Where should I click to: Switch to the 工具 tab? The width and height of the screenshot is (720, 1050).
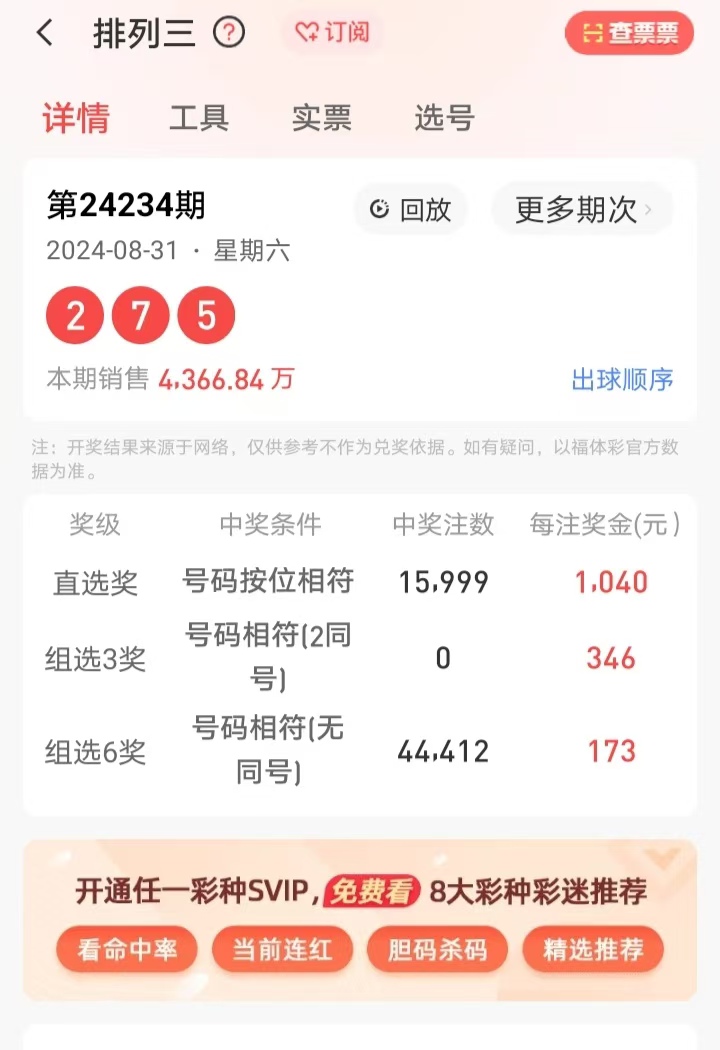click(199, 118)
